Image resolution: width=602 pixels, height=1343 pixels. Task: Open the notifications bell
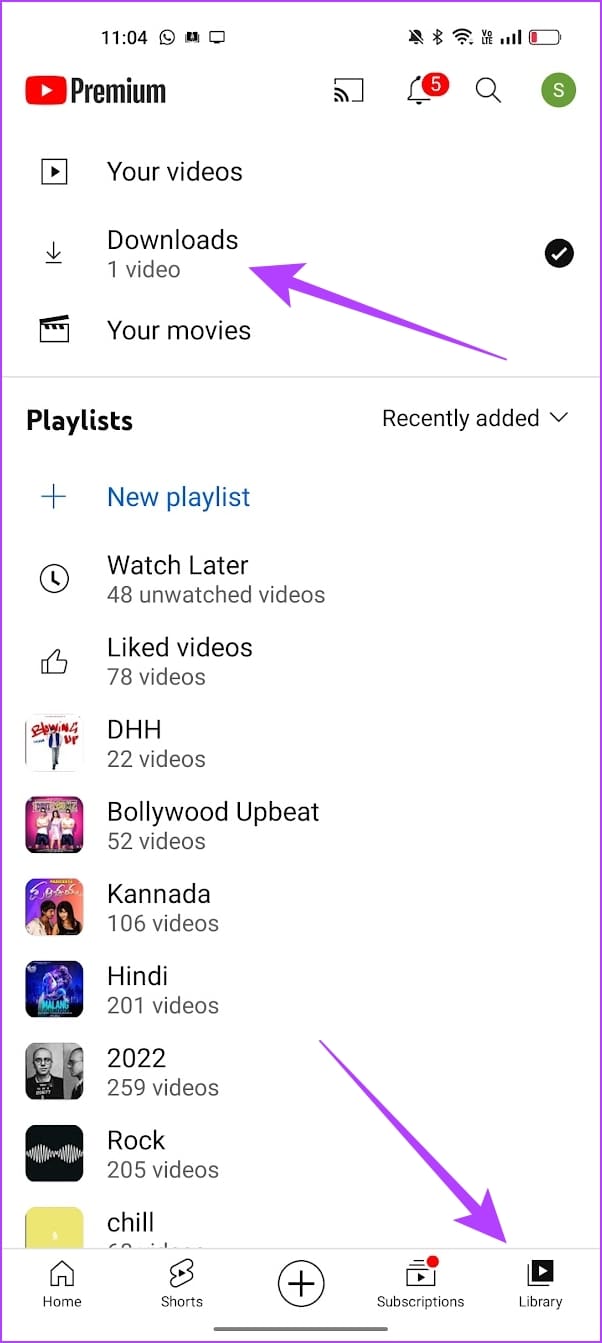click(x=420, y=91)
